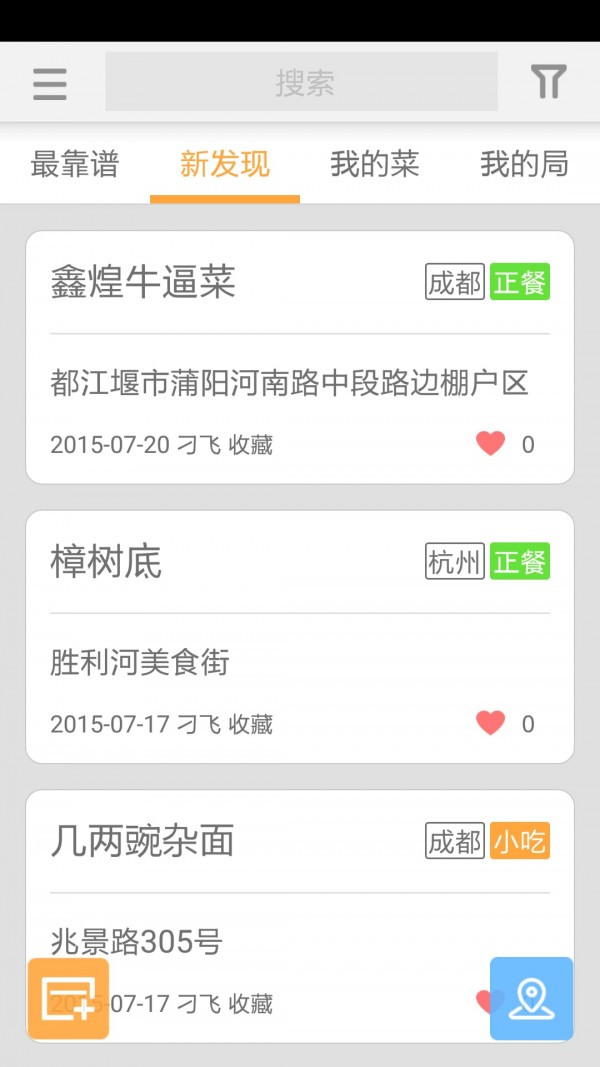The image size is (600, 1067).
Task: Switch to the 最靠谱 tab
Action: [x=75, y=164]
